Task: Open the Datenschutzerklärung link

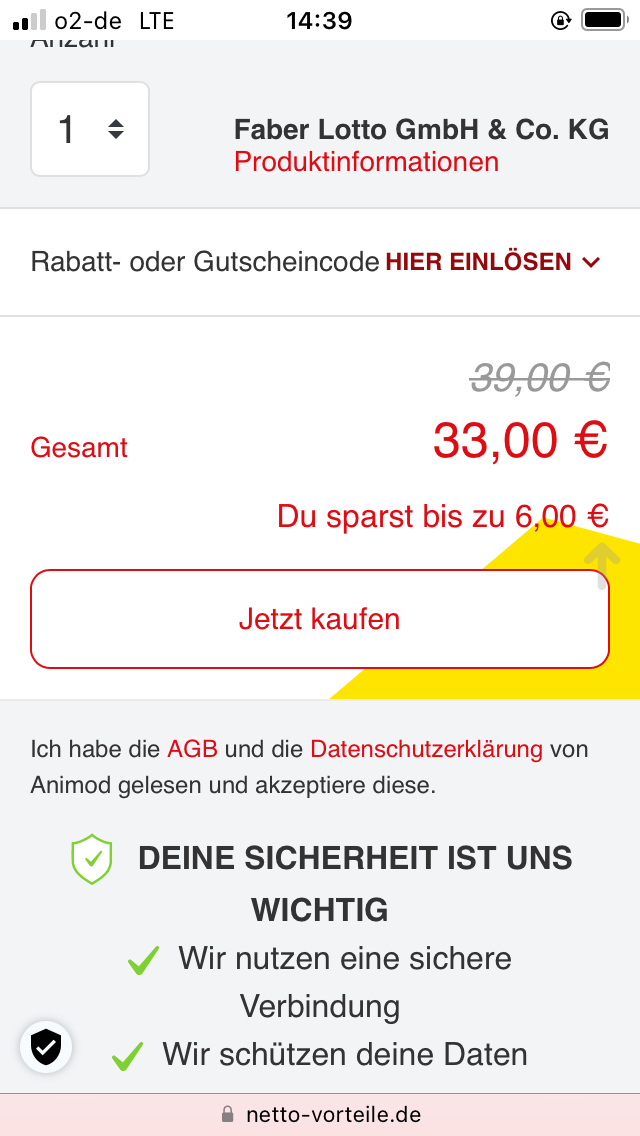Action: click(x=426, y=748)
